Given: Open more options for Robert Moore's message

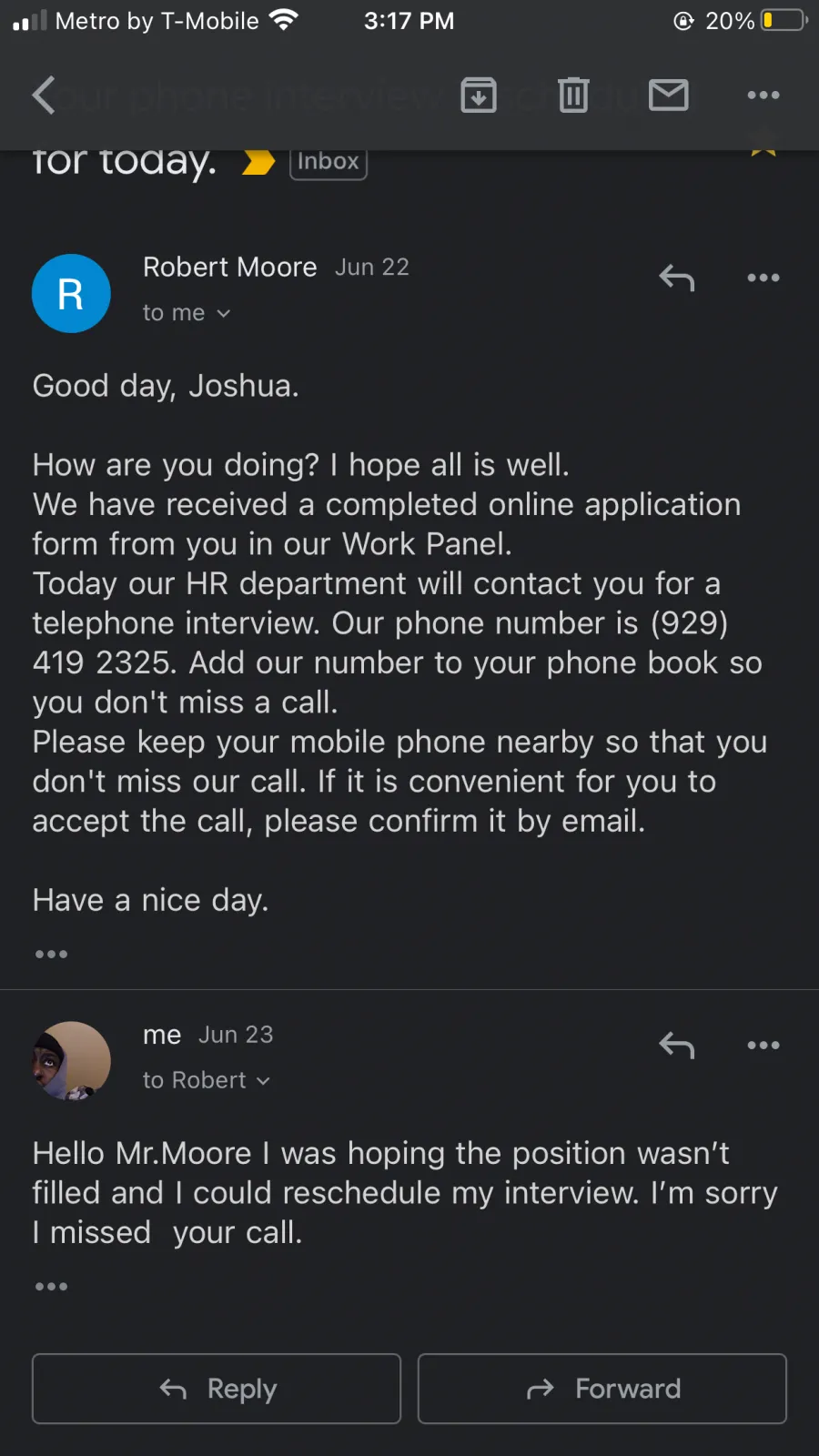Looking at the screenshot, I should click(763, 278).
